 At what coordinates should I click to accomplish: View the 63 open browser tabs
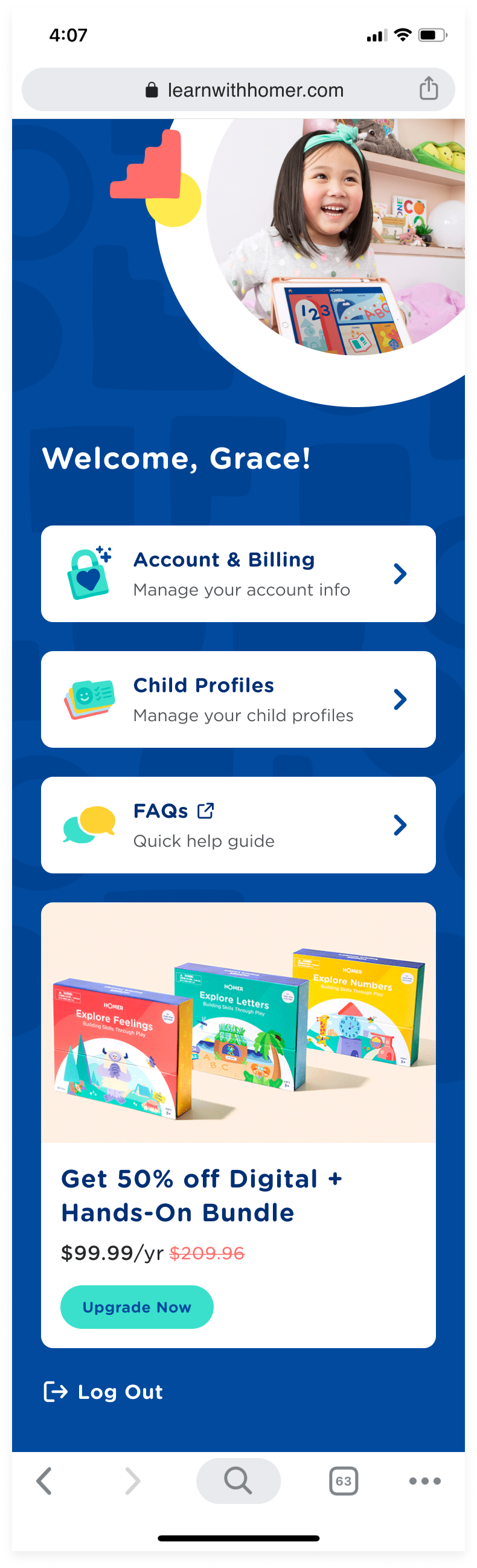coord(343,1481)
